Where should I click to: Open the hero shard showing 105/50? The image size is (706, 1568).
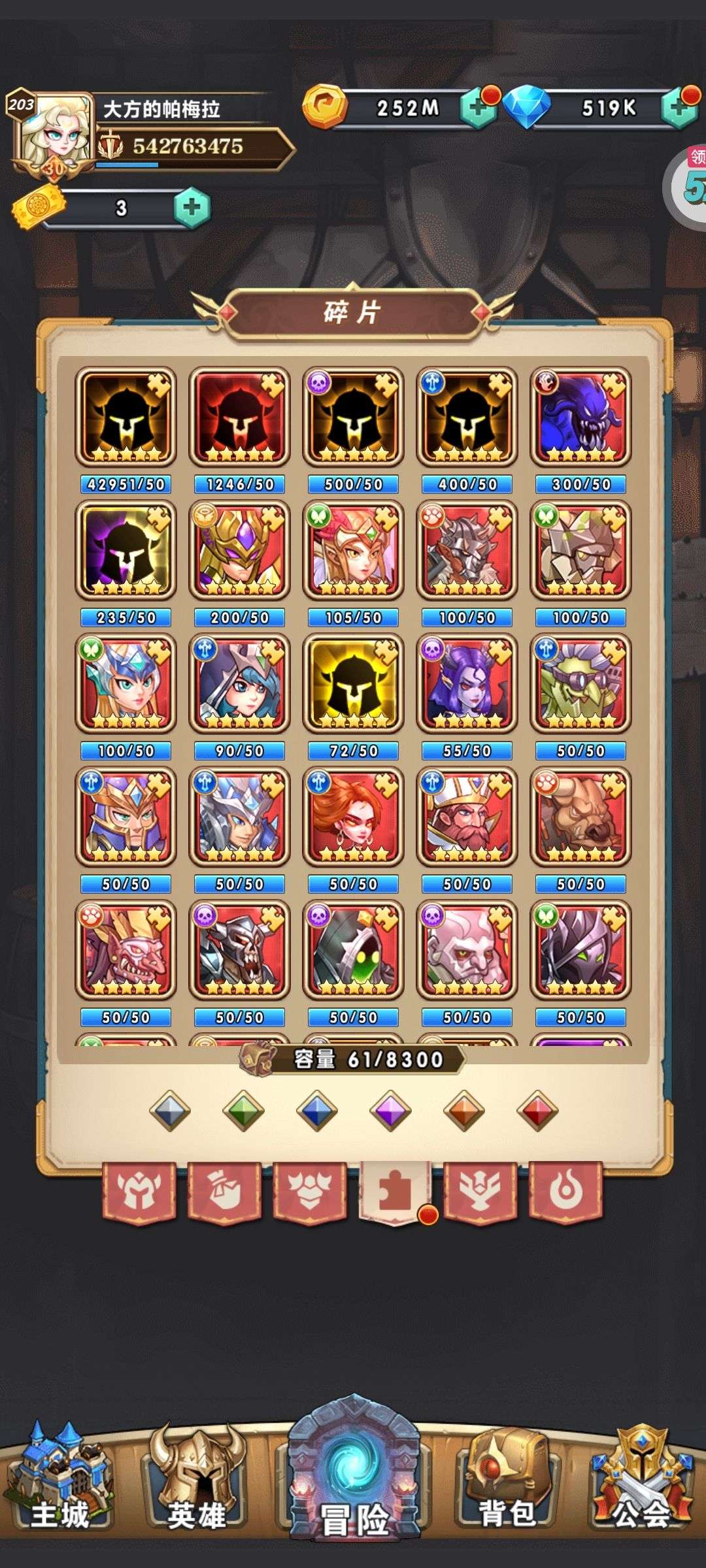point(354,550)
